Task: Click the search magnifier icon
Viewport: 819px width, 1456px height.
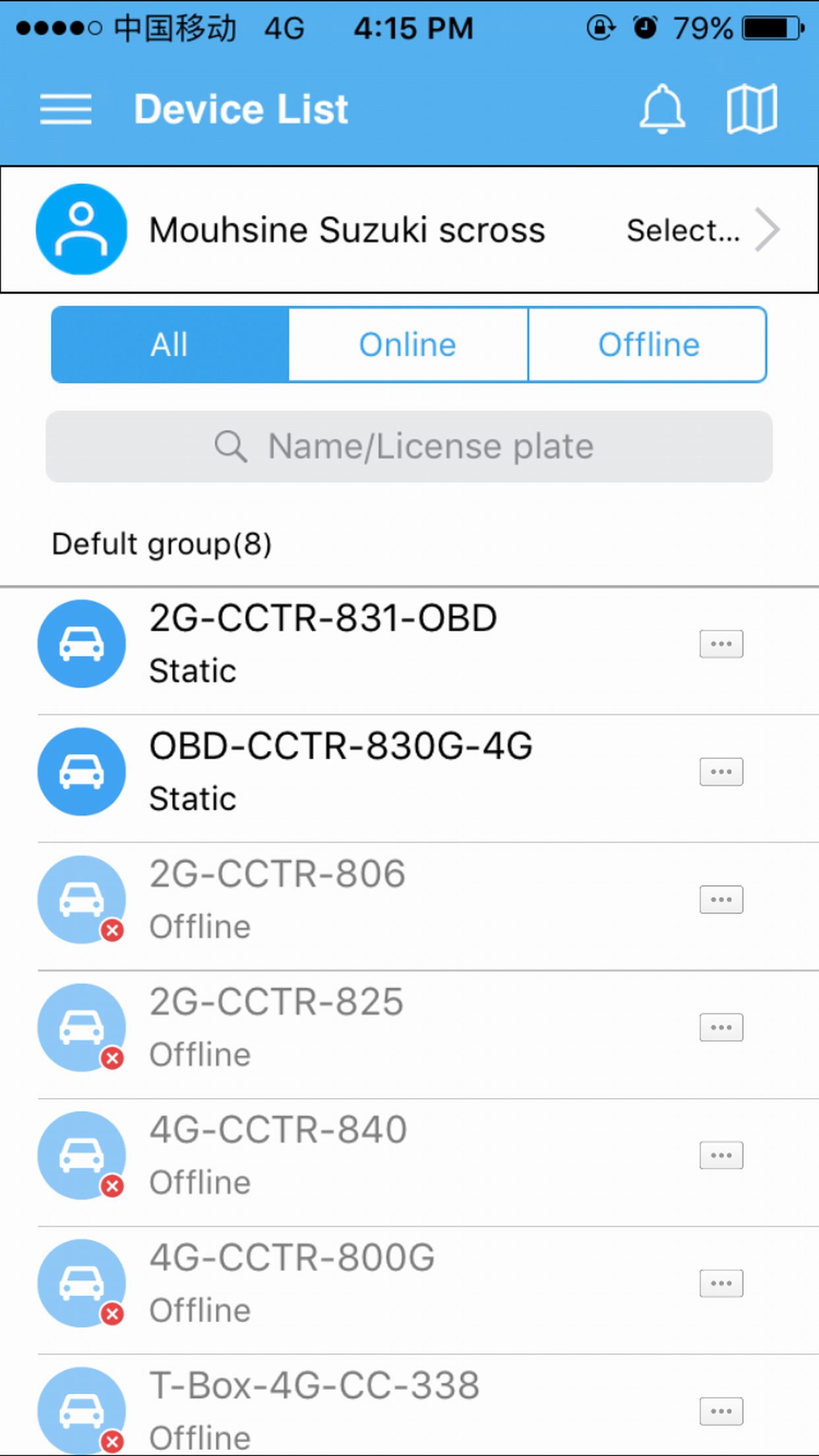Action: pyautogui.click(x=229, y=446)
